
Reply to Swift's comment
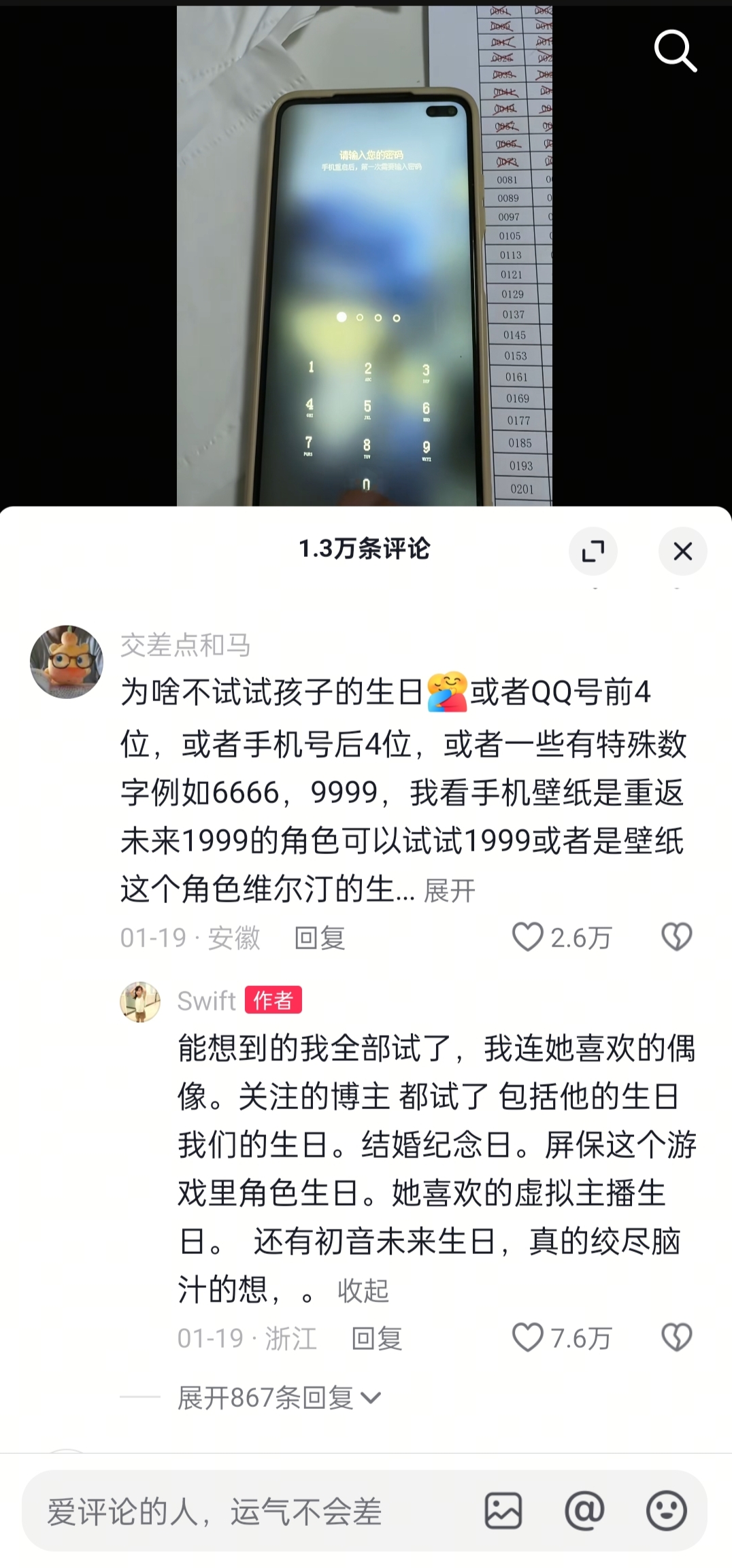point(377,1338)
